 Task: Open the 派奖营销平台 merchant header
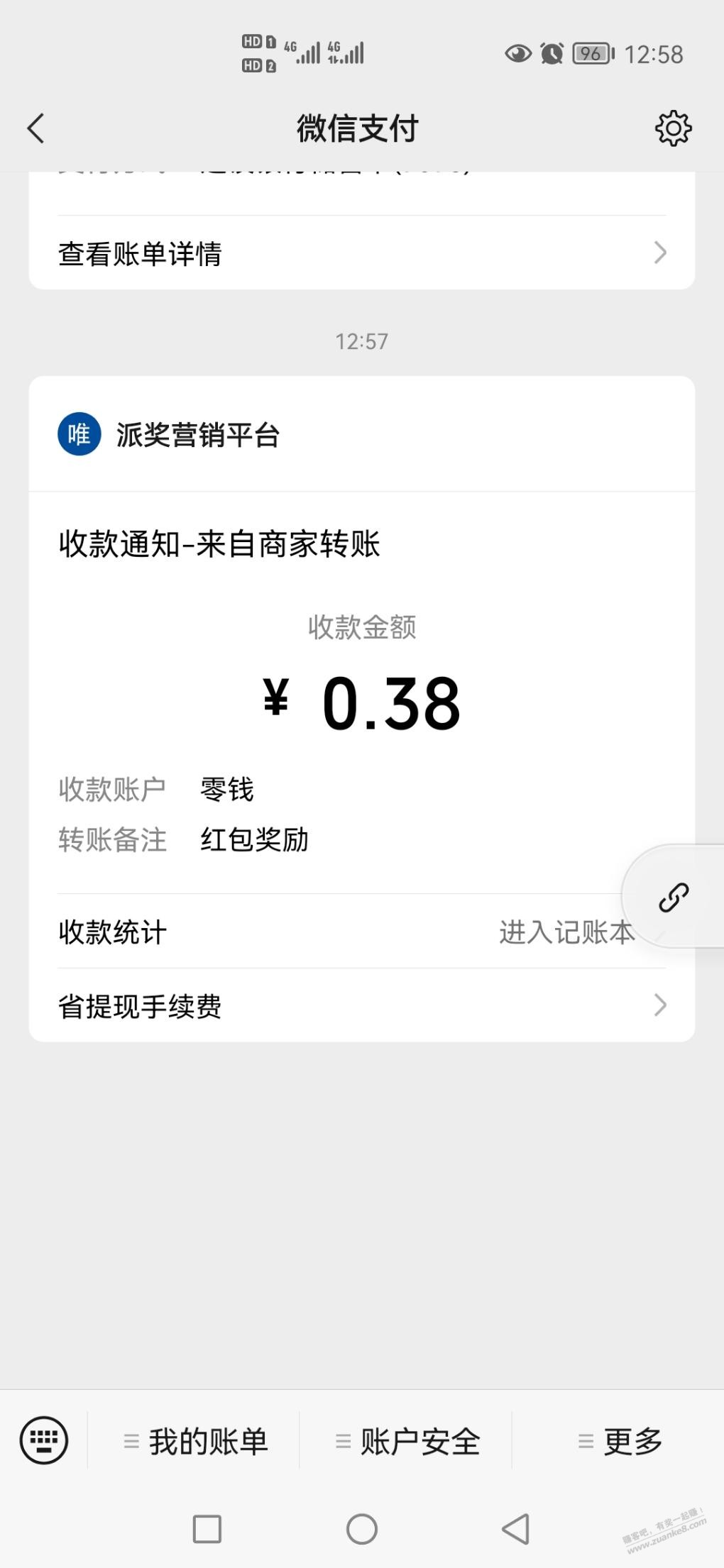pyautogui.click(x=199, y=435)
